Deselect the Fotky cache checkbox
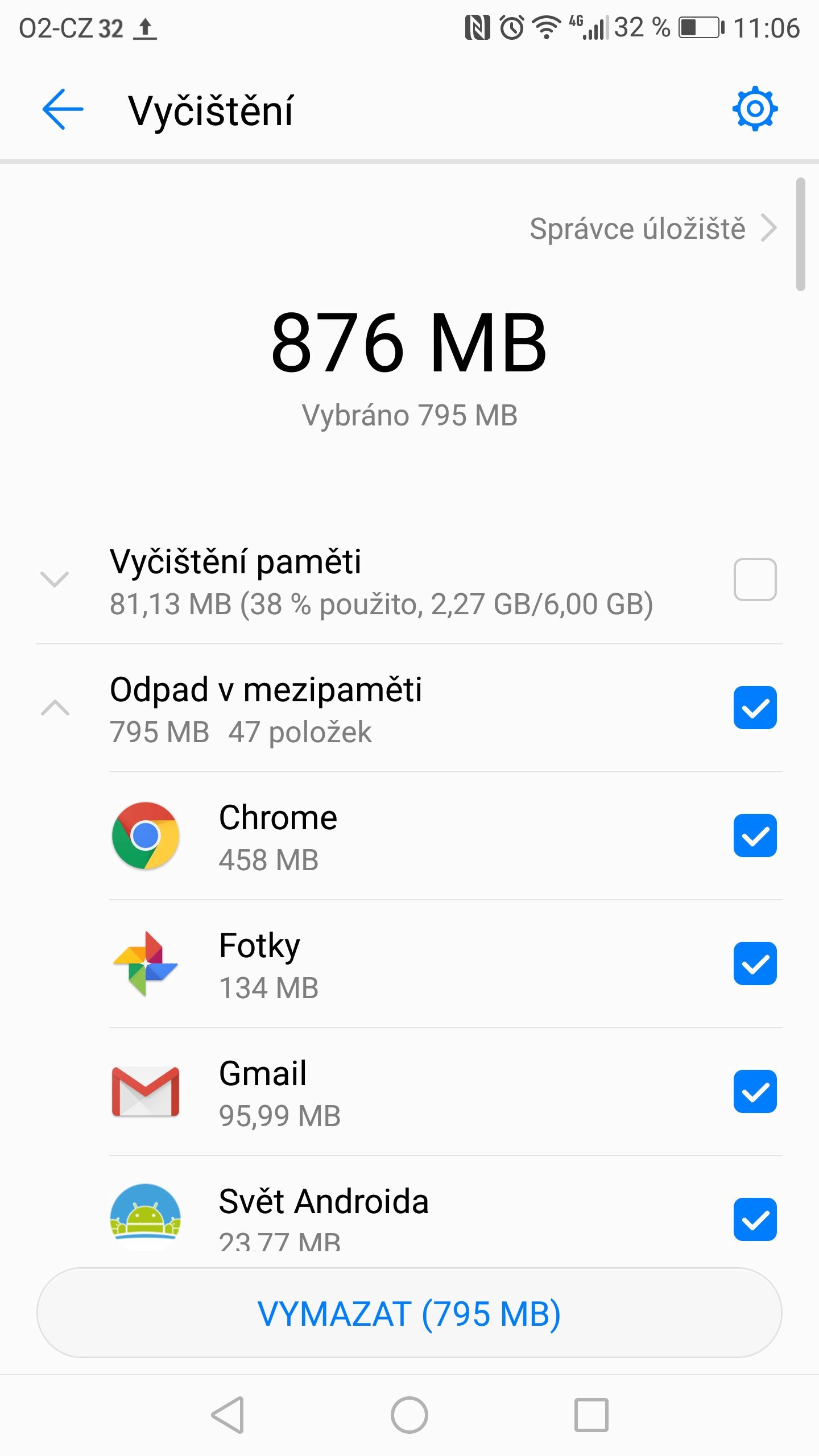This screenshot has height=1456, width=819. [x=755, y=963]
